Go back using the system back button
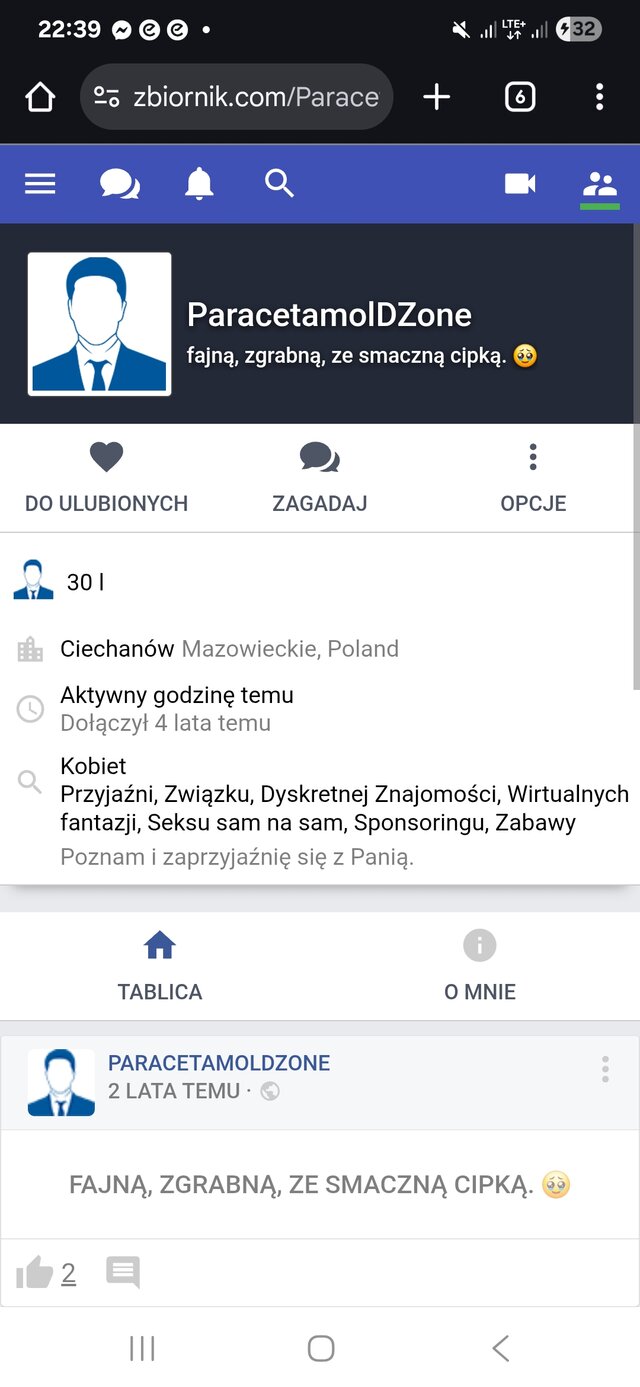640x1387 pixels. 500,1348
